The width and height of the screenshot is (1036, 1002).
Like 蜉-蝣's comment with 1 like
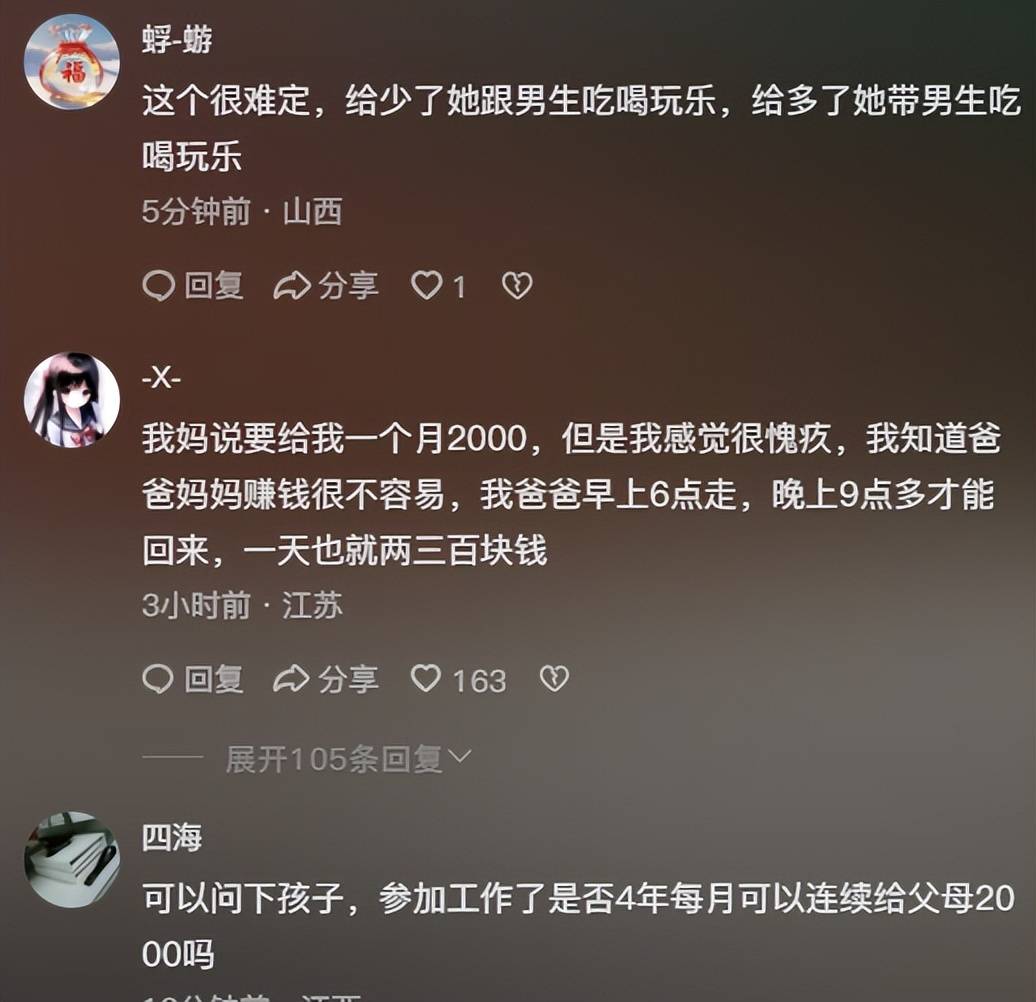[x=428, y=287]
